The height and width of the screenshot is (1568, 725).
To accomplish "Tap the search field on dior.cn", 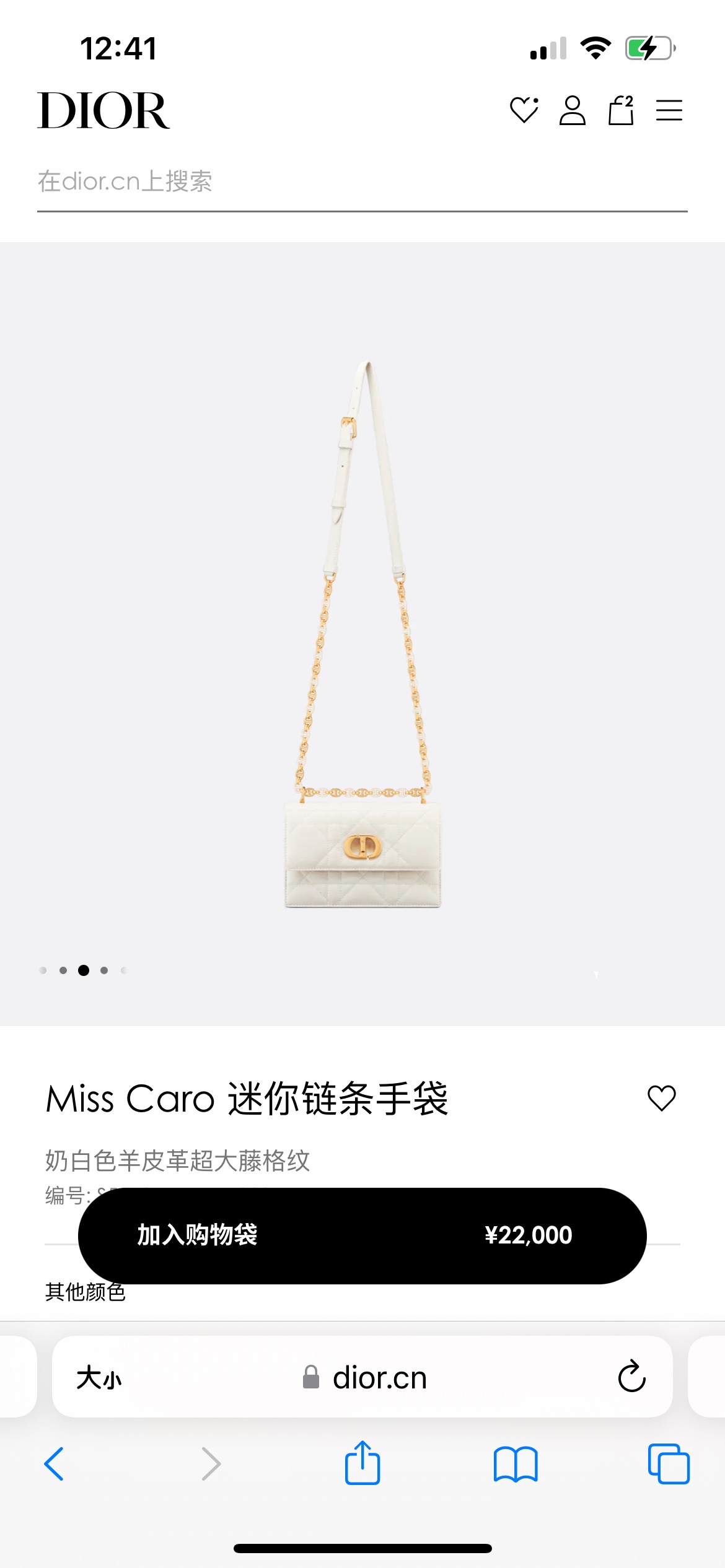I will pos(362,182).
